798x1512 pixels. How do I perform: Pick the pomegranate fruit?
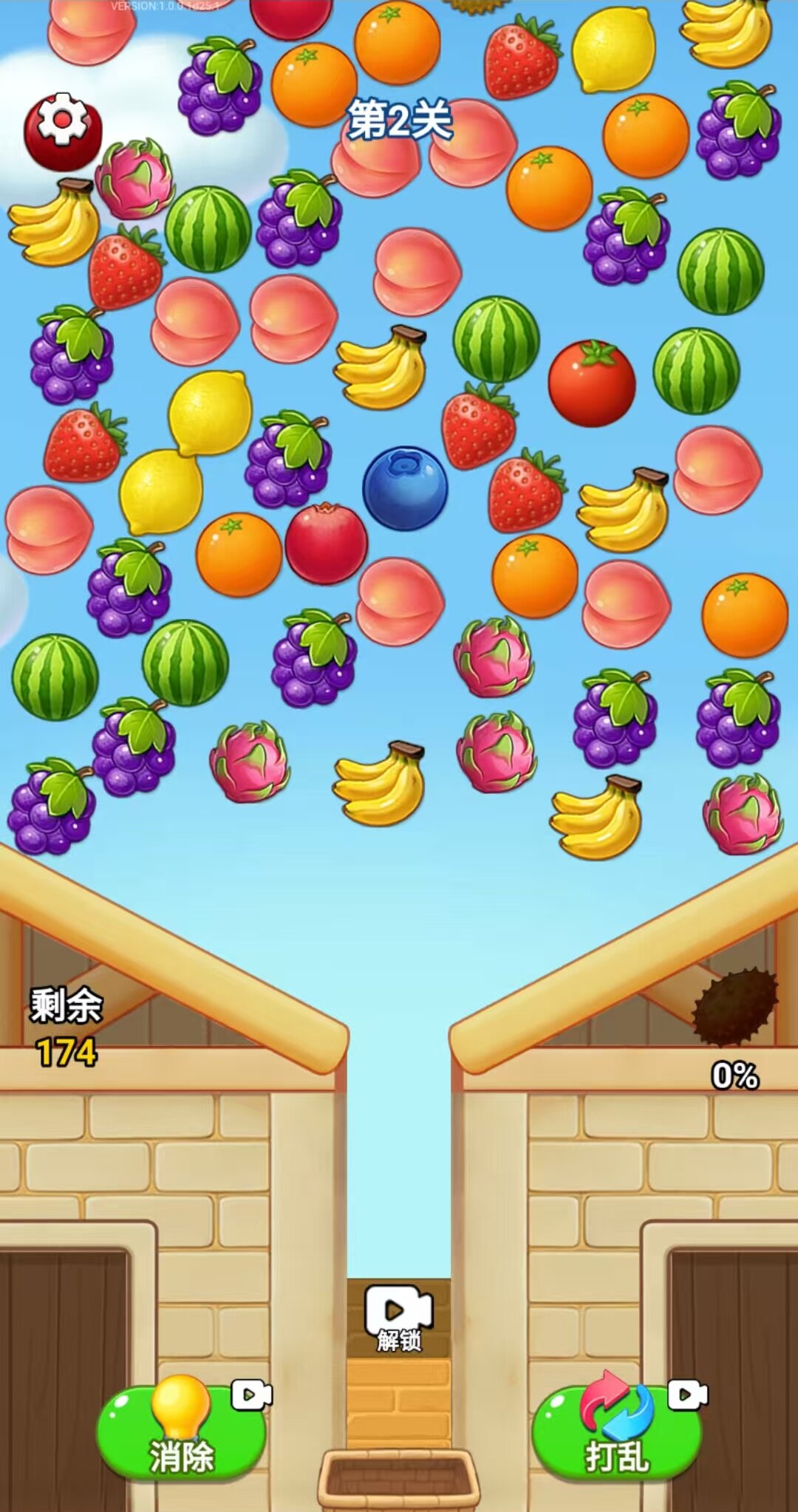326,544
